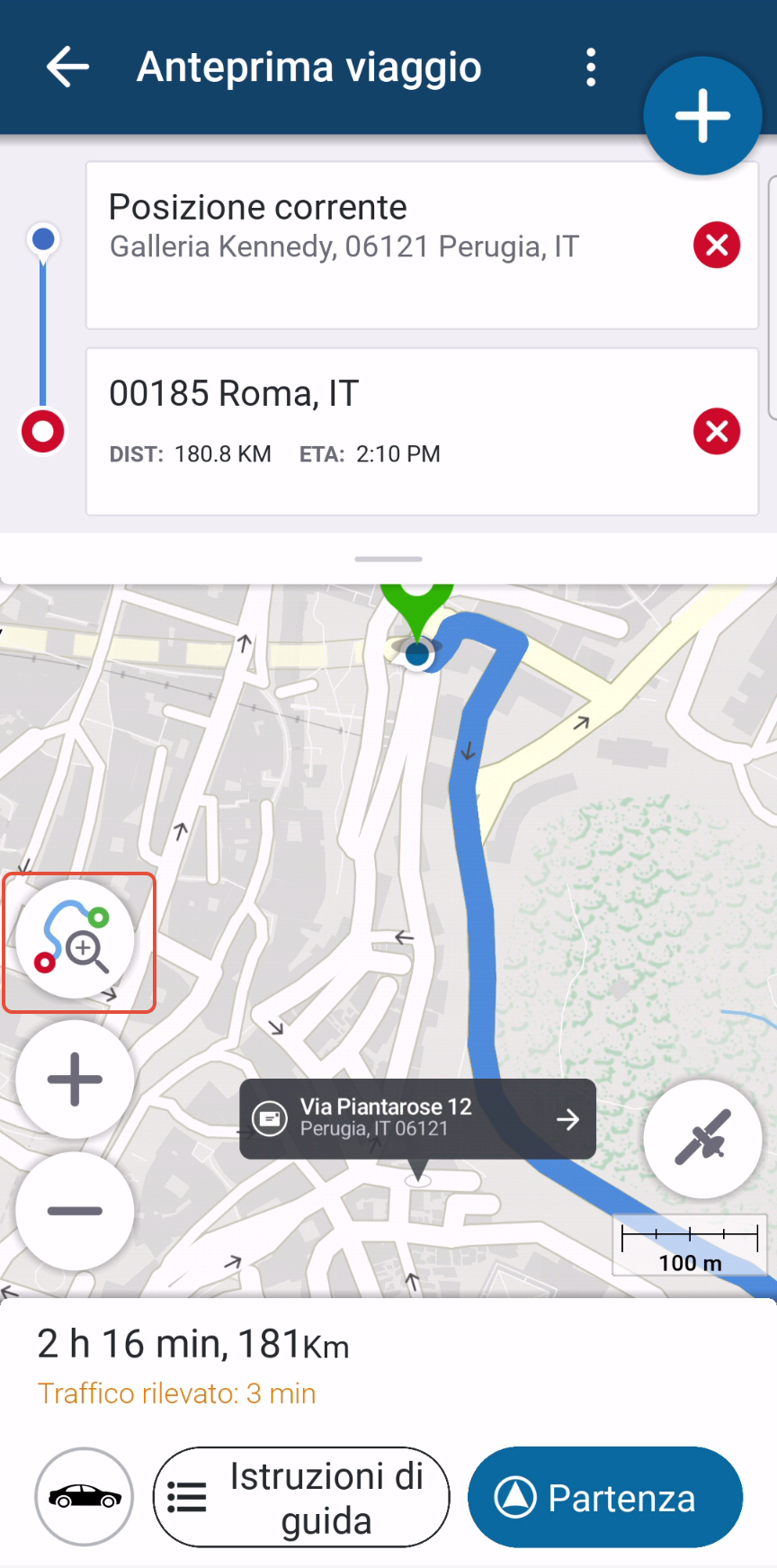Image resolution: width=777 pixels, height=1568 pixels.
Task: Tap the panel drag handle
Action: pyautogui.click(x=388, y=559)
